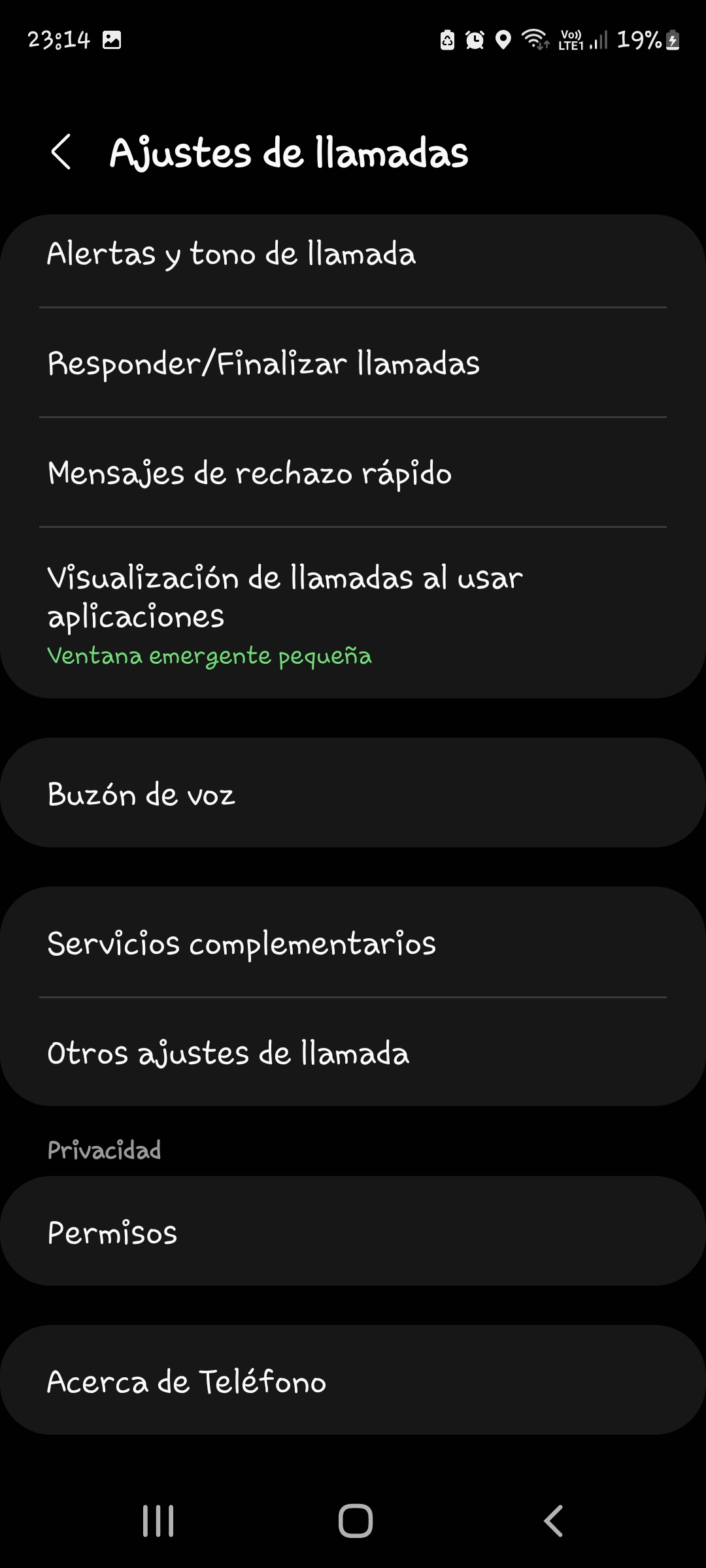Open Mensajes de rechazo rápido
706x1568 pixels.
(x=353, y=472)
